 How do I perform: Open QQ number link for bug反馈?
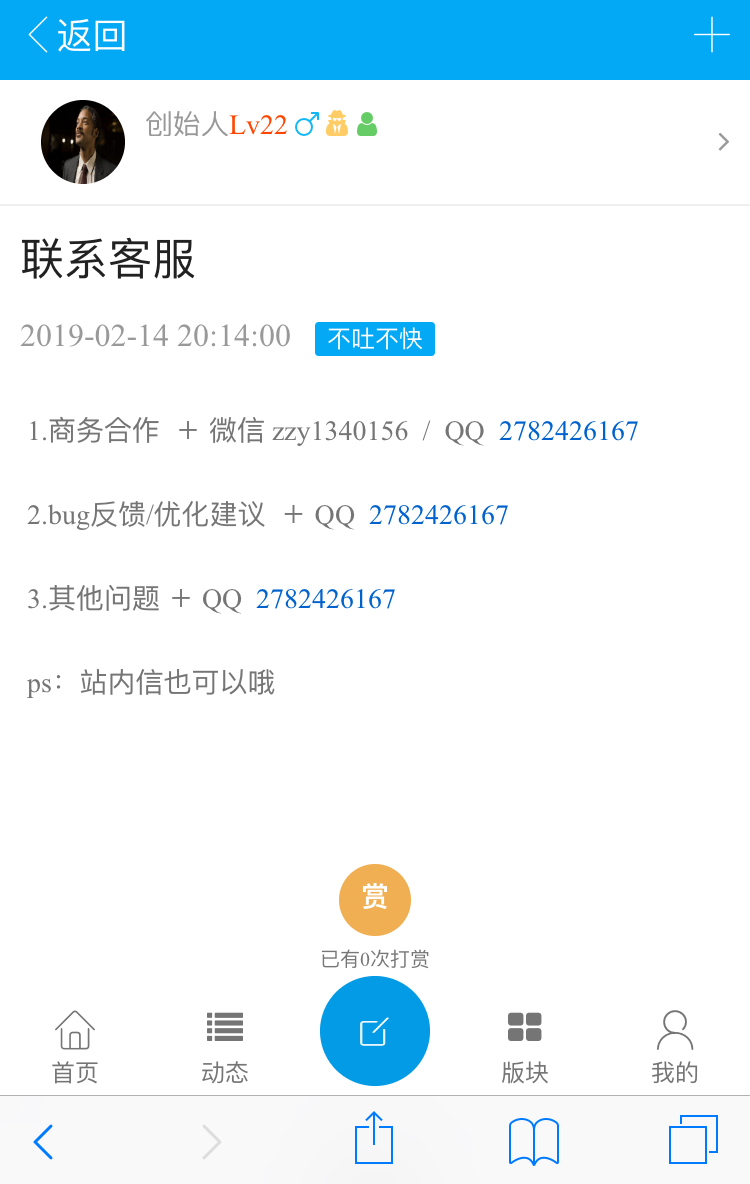pos(438,515)
